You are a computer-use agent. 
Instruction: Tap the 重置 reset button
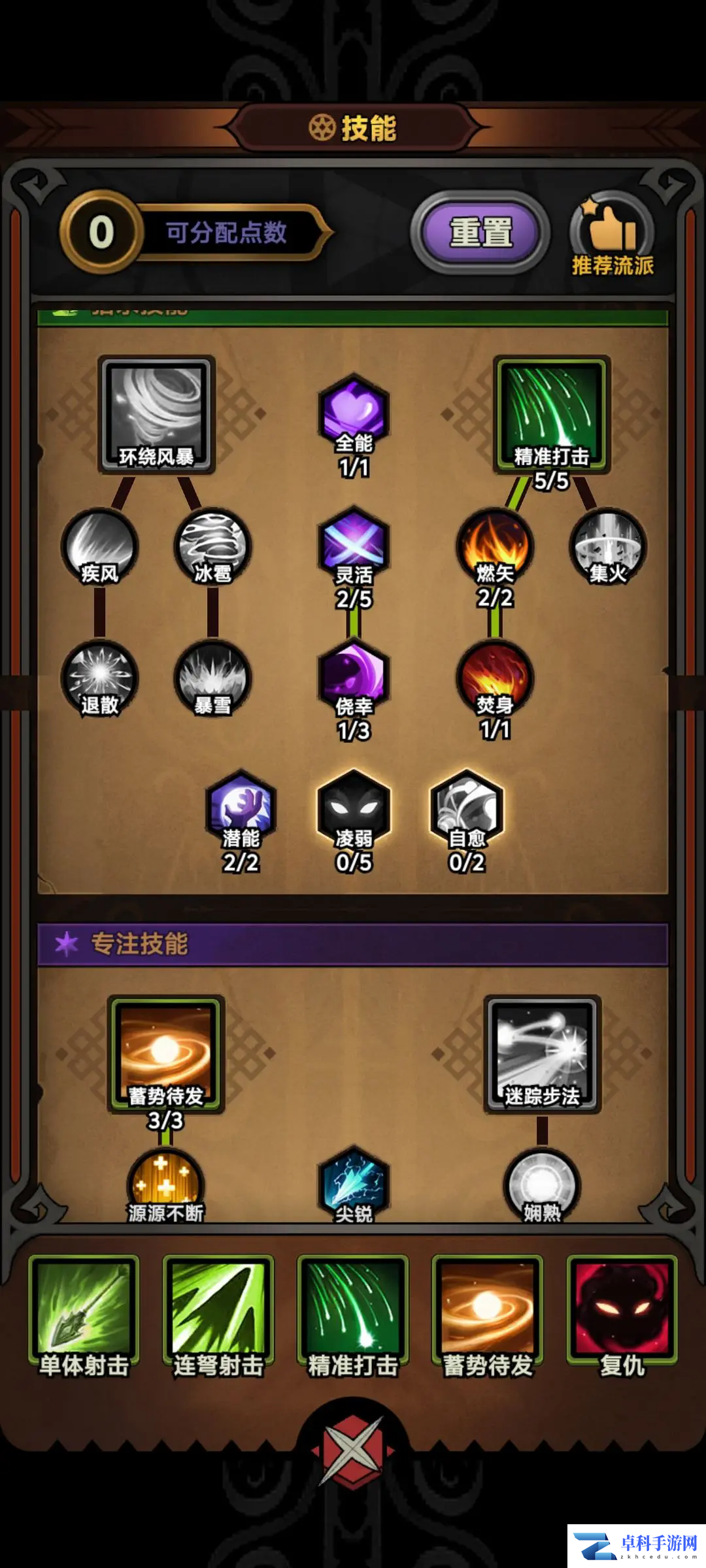point(480,233)
